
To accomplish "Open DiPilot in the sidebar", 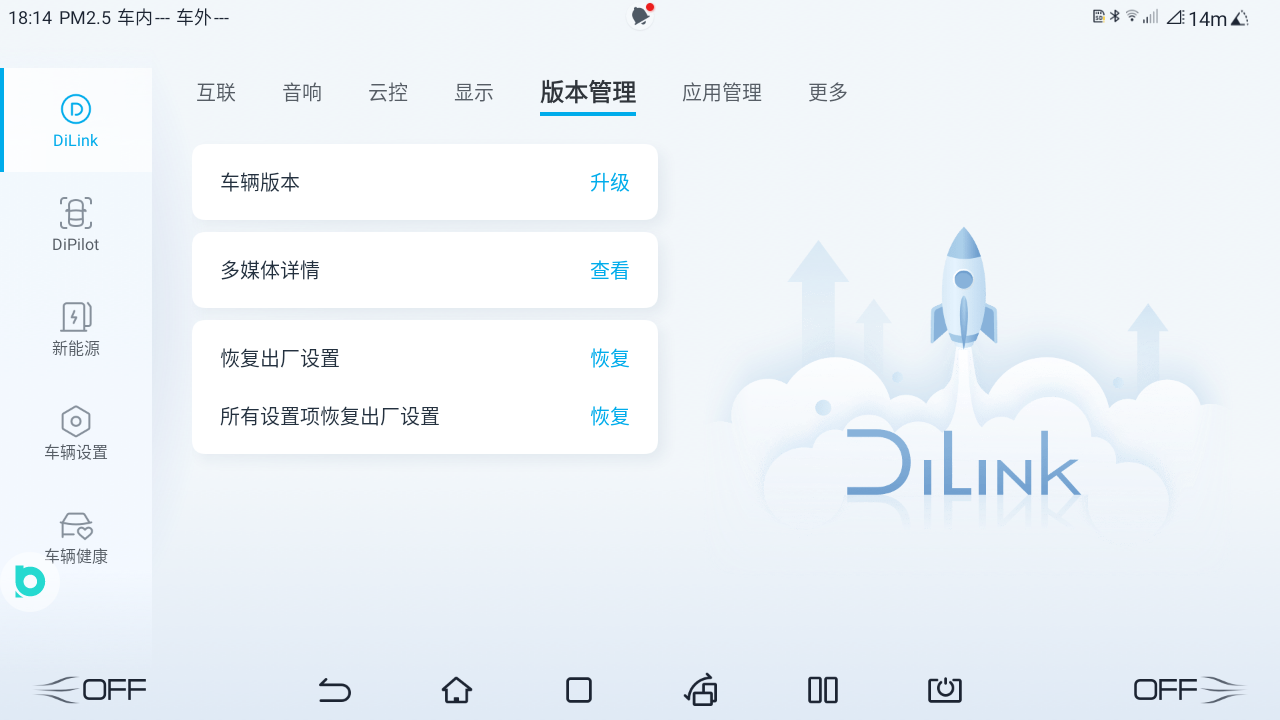I will click(x=76, y=224).
